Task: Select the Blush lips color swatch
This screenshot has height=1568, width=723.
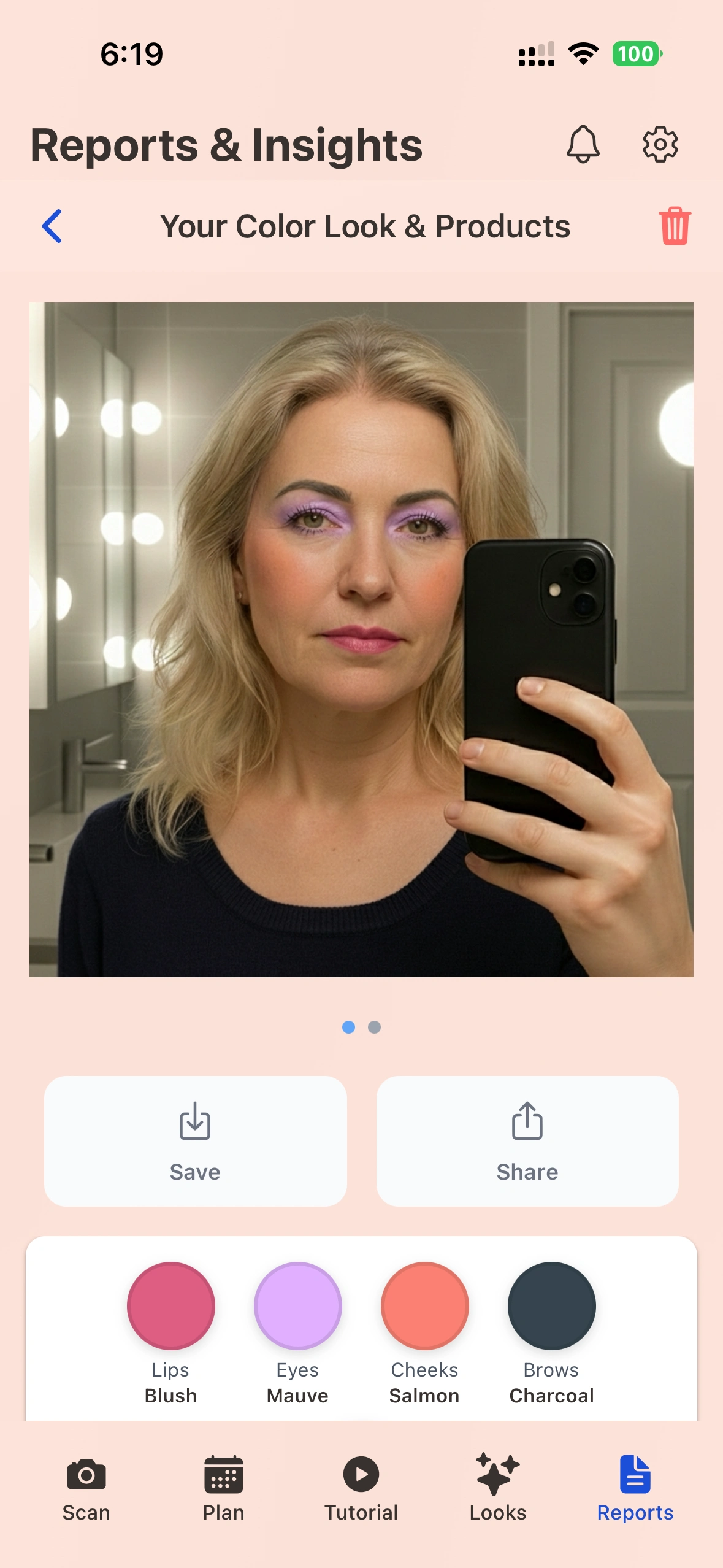Action: (171, 1305)
